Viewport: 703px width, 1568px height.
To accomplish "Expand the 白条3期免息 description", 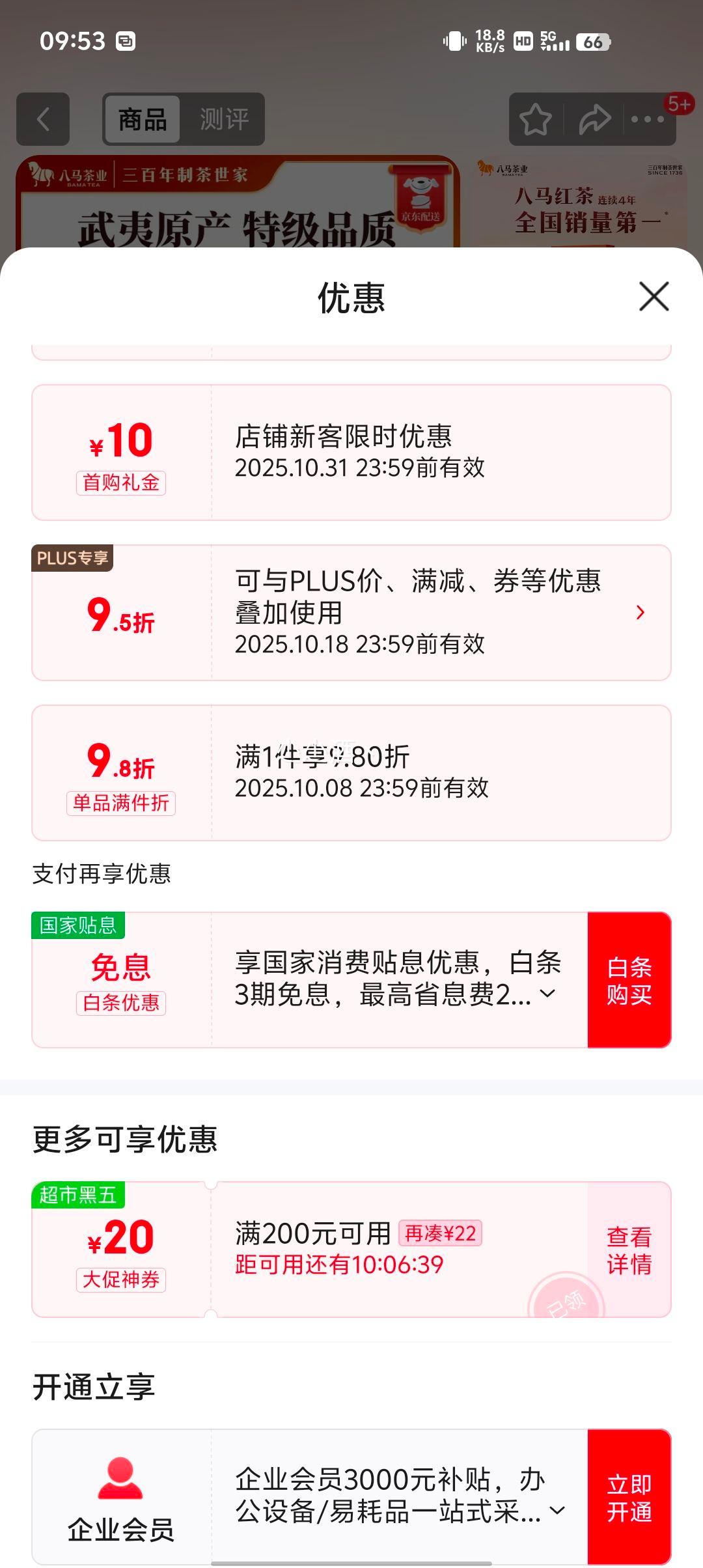I will click(x=548, y=994).
